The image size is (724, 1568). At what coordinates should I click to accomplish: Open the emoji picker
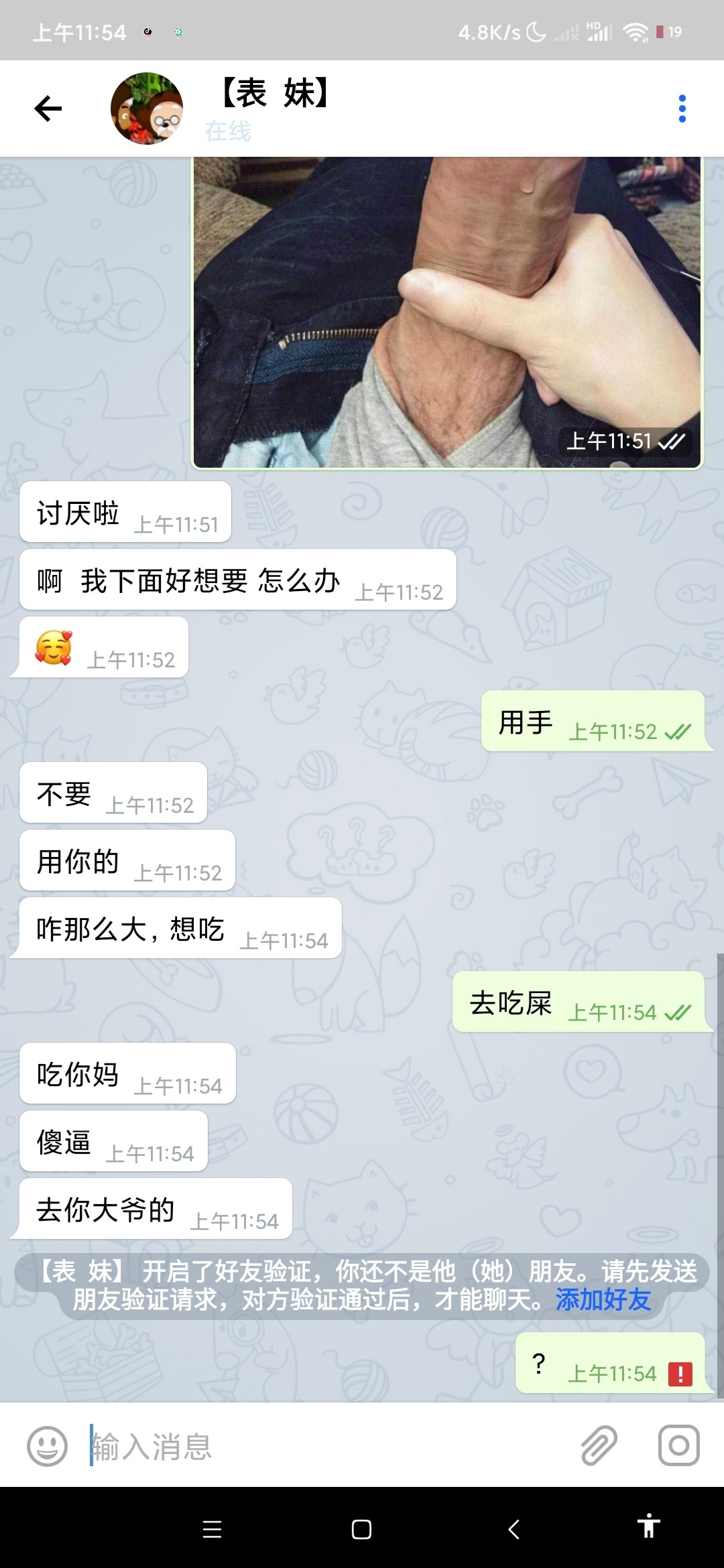pos(47,1446)
